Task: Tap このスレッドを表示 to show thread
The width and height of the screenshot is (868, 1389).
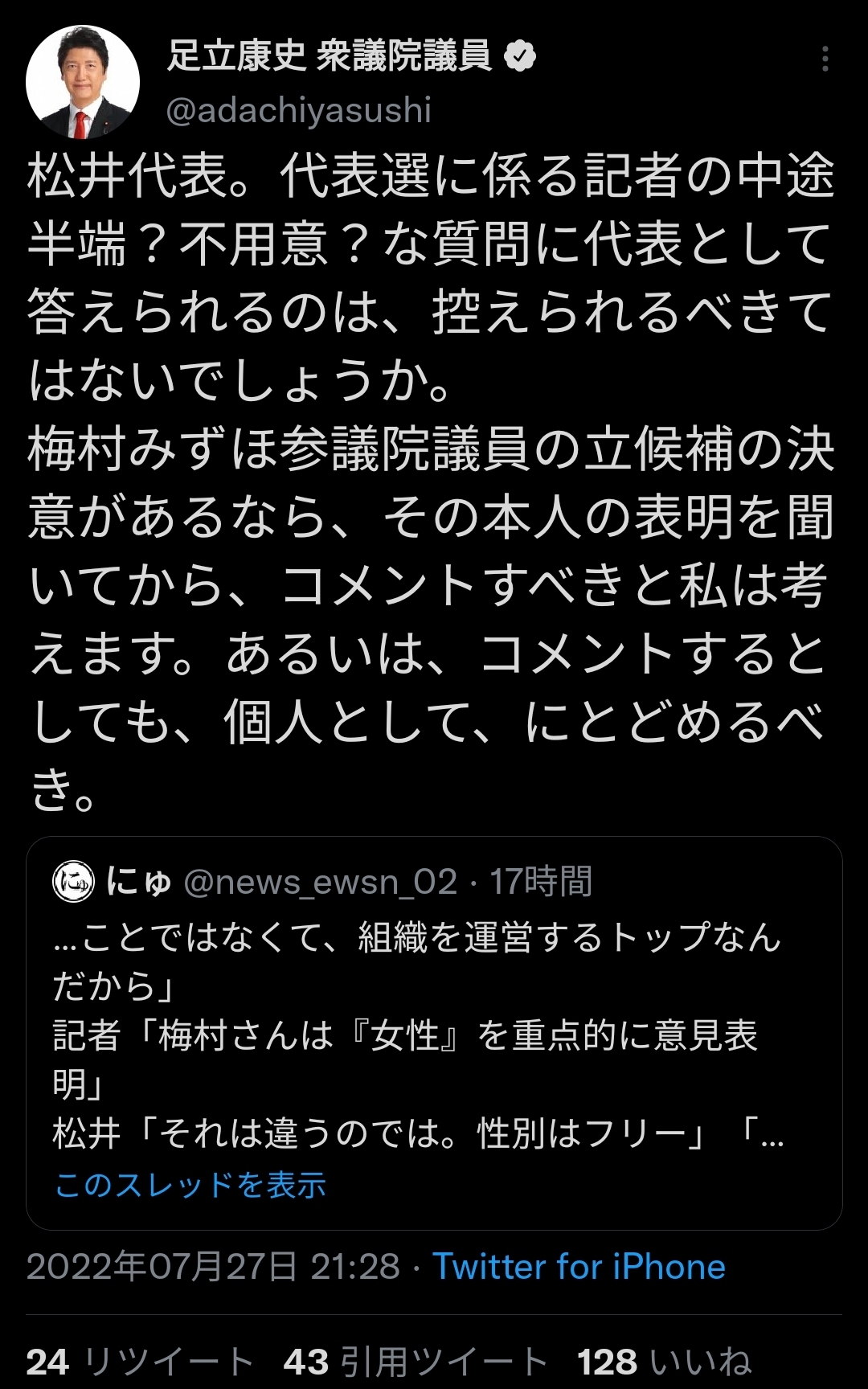Action: click(x=190, y=1185)
